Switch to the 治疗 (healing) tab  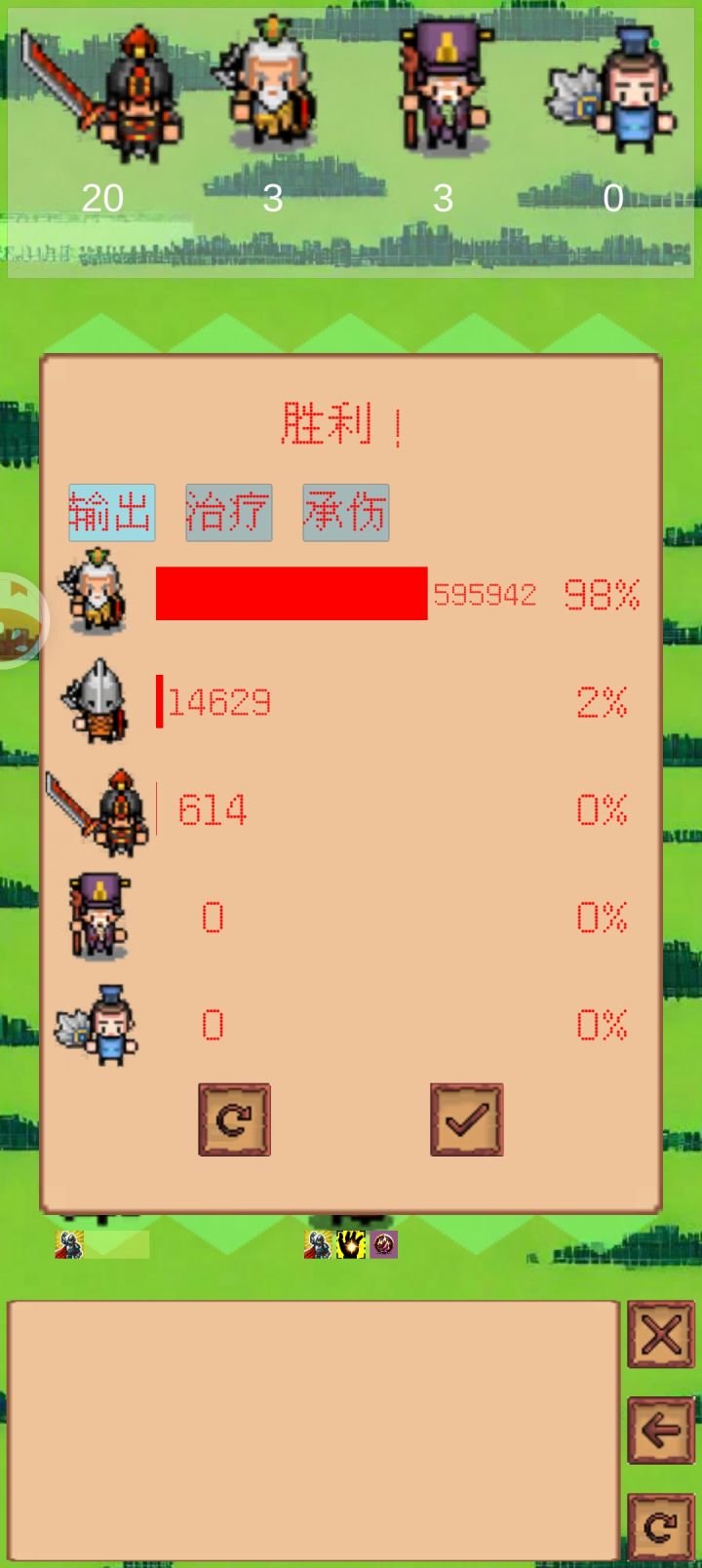point(227,512)
